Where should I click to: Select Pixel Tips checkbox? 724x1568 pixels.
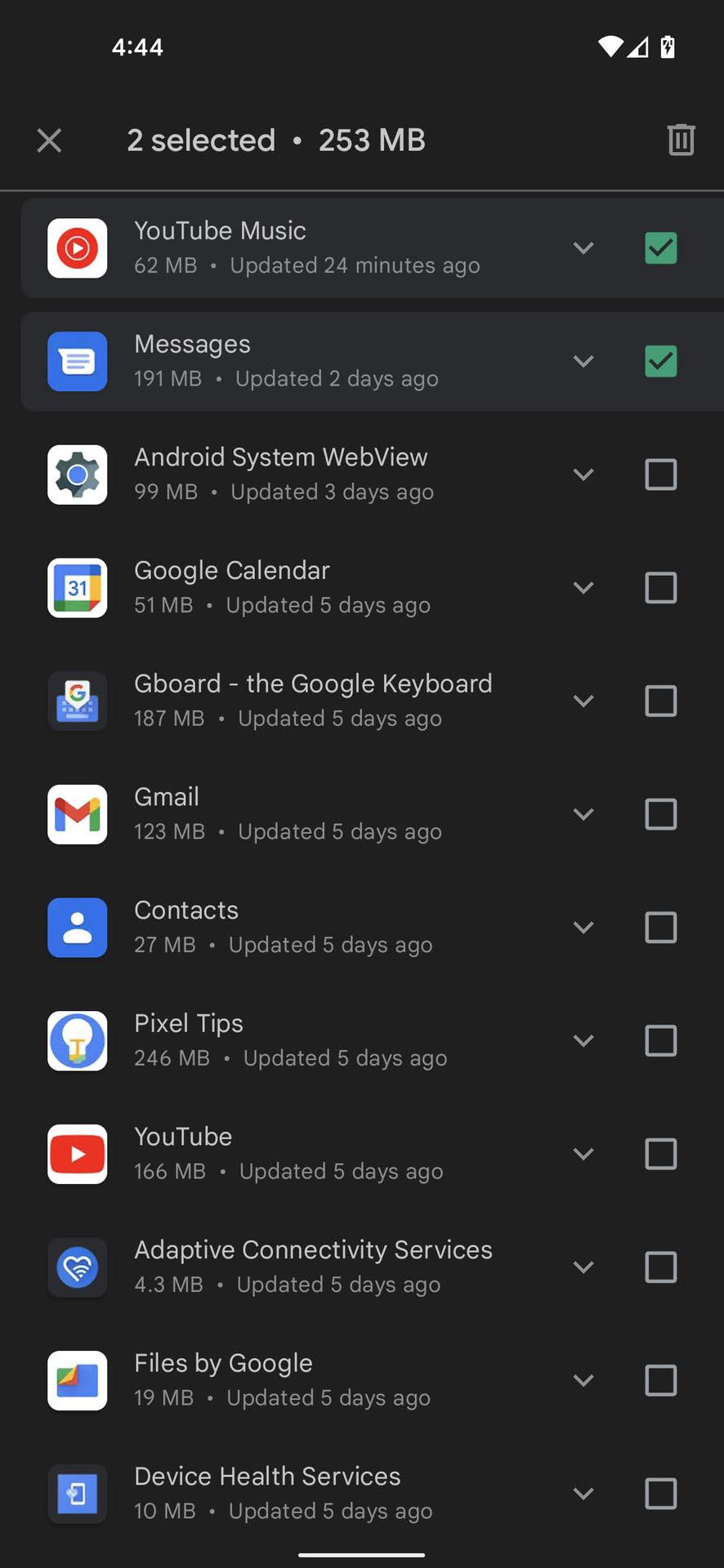pos(660,1040)
